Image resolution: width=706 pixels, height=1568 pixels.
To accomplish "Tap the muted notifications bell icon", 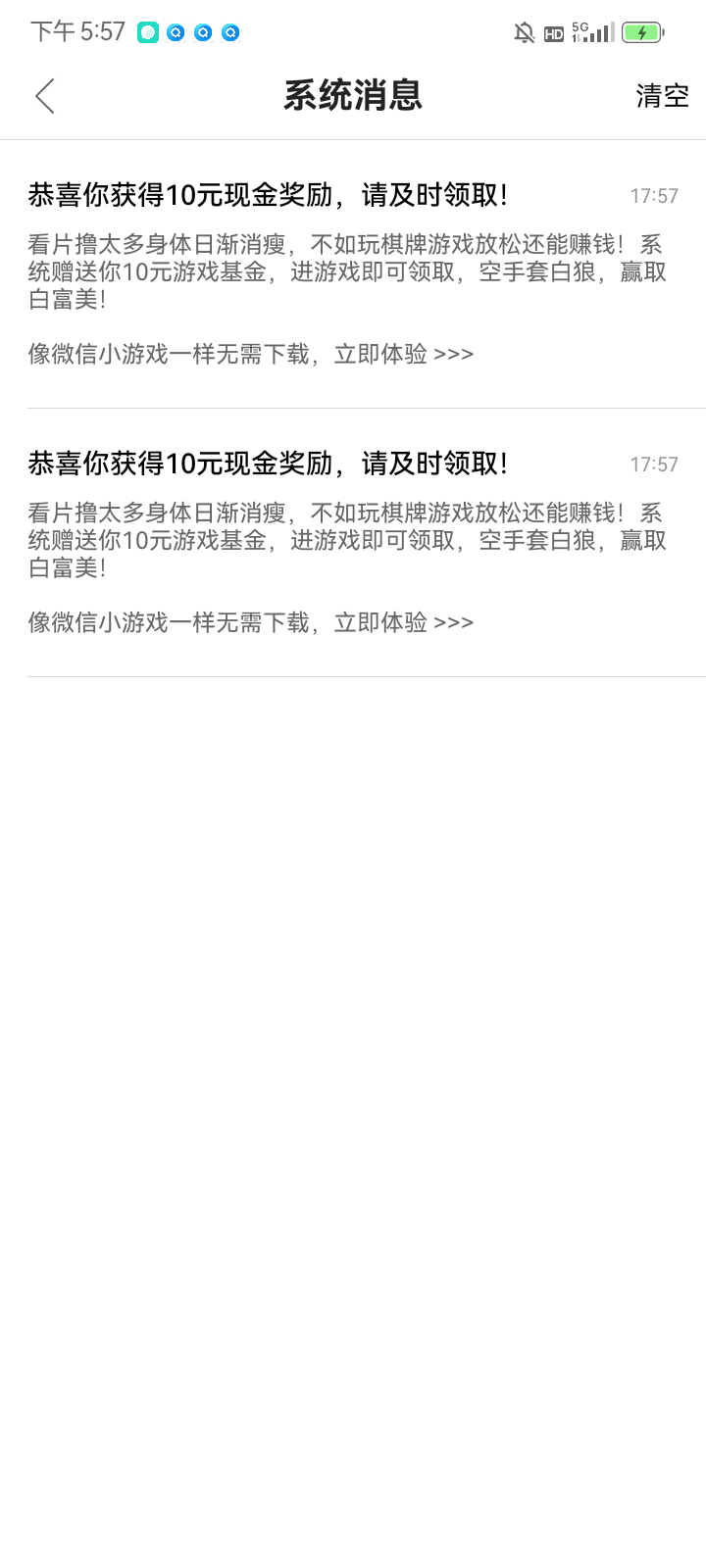I will (523, 32).
